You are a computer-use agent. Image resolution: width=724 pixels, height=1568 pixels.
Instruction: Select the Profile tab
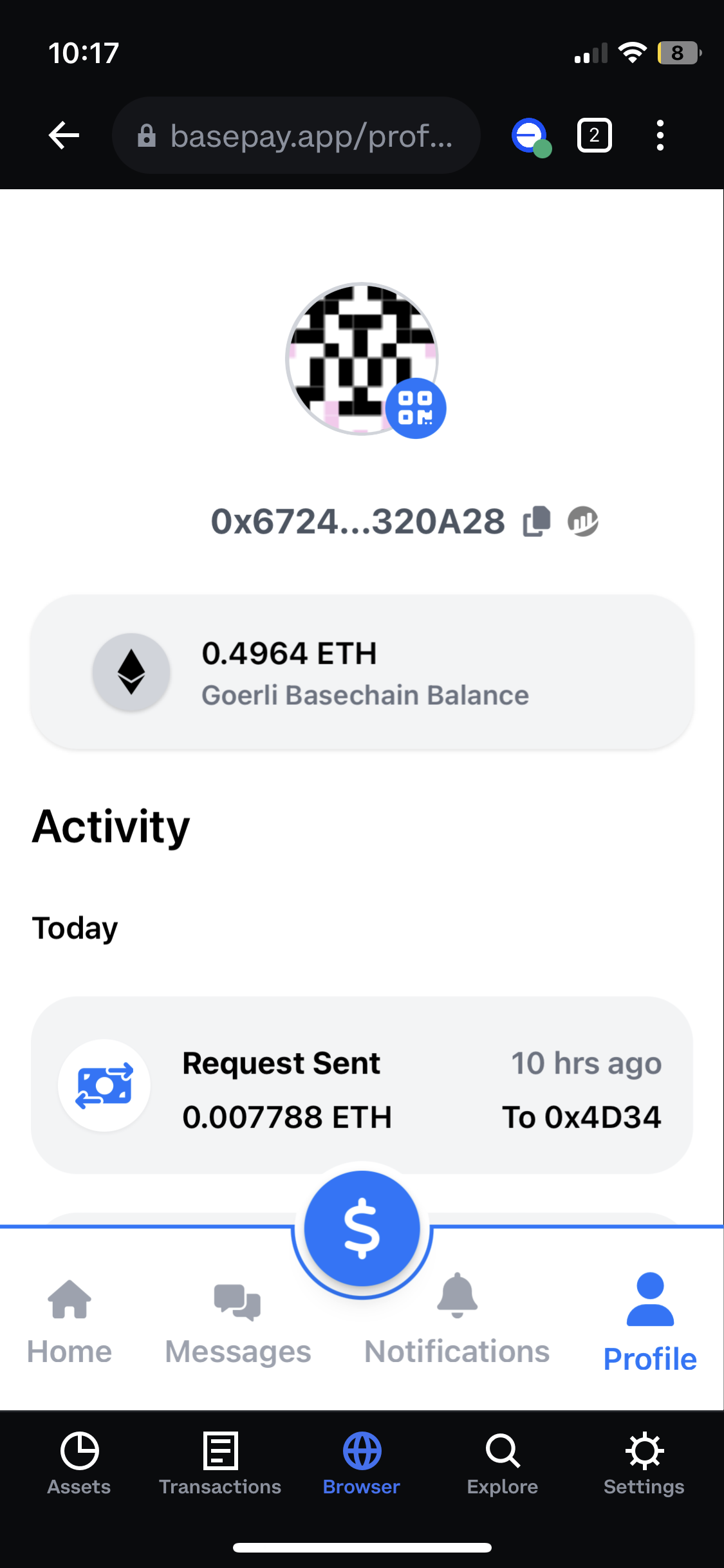(650, 1323)
